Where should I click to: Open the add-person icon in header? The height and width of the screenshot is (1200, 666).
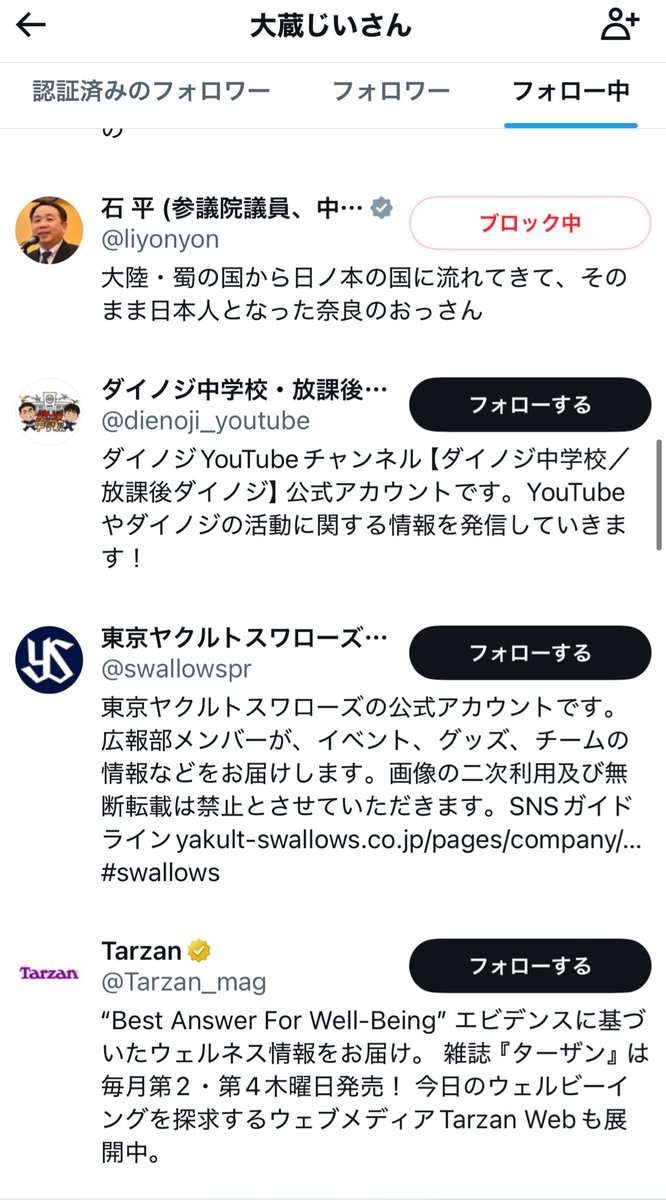[x=619, y=25]
